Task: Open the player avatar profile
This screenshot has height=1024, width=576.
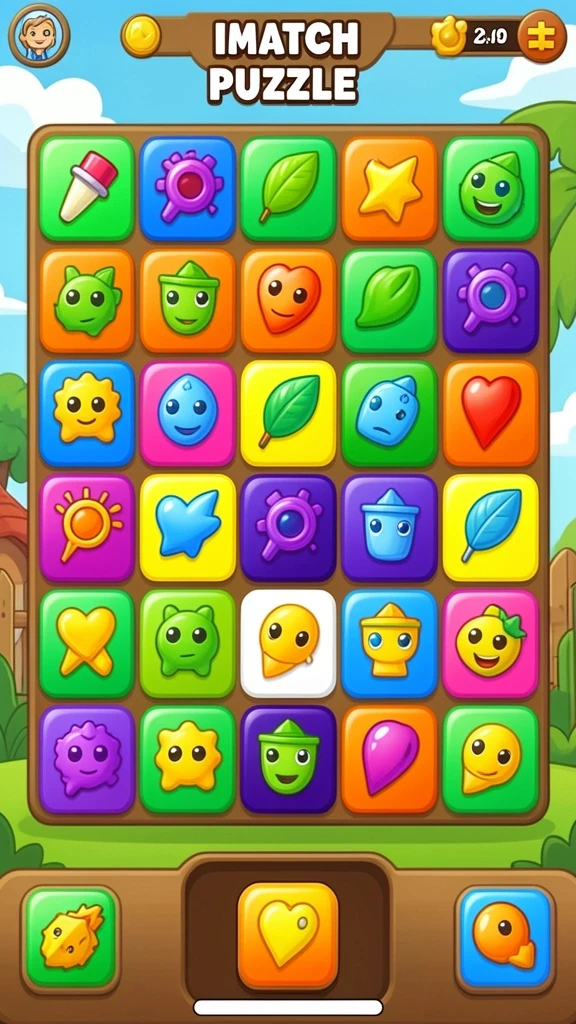Action: (39, 34)
